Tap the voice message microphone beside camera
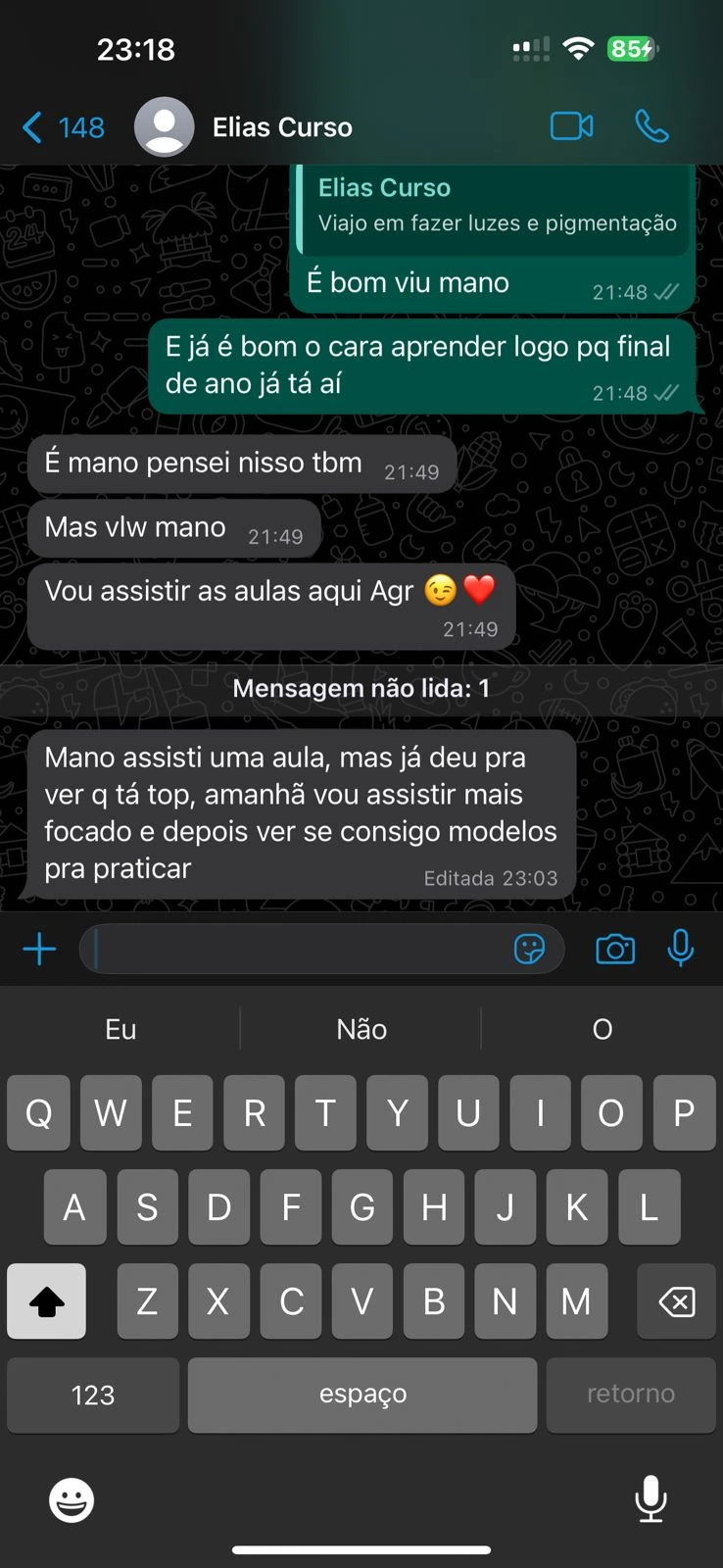The height and width of the screenshot is (1568, 723). pos(680,949)
